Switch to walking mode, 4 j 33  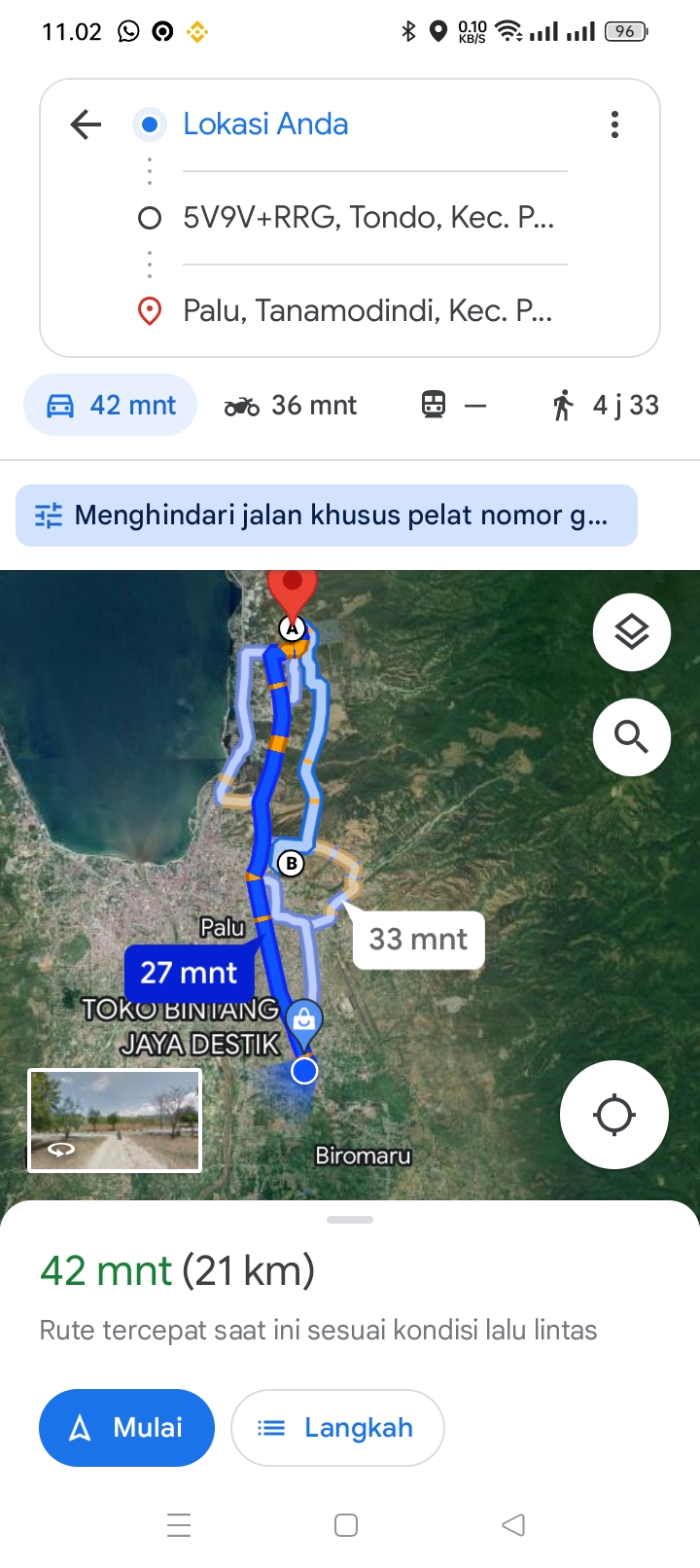point(605,405)
